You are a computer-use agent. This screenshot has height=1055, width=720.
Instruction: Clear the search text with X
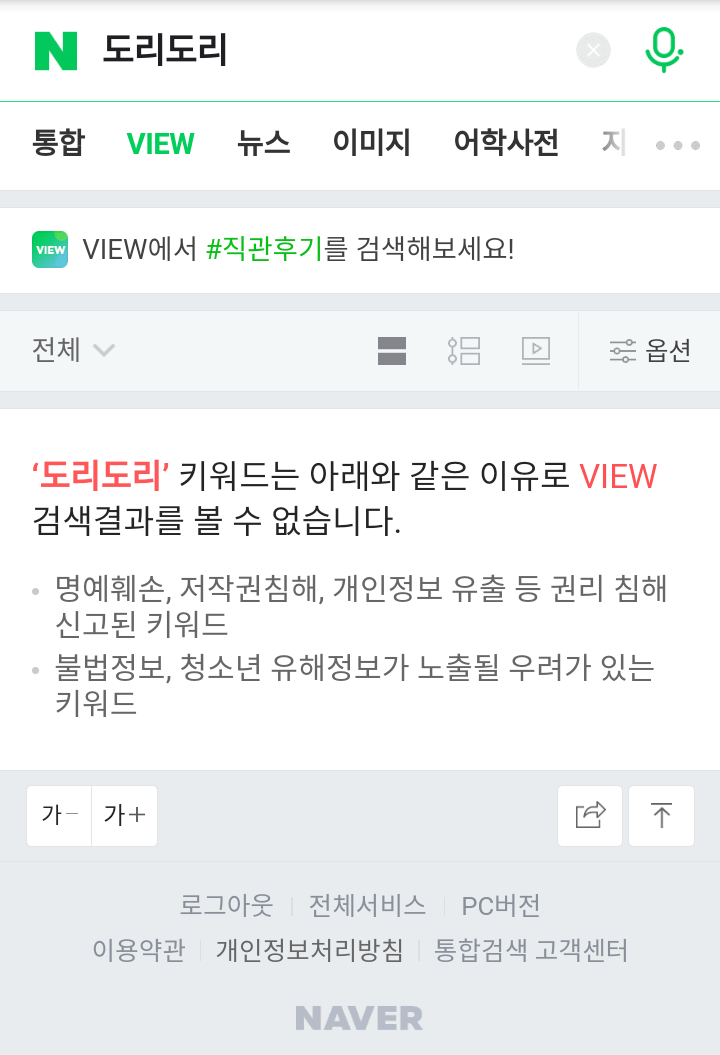(x=593, y=50)
